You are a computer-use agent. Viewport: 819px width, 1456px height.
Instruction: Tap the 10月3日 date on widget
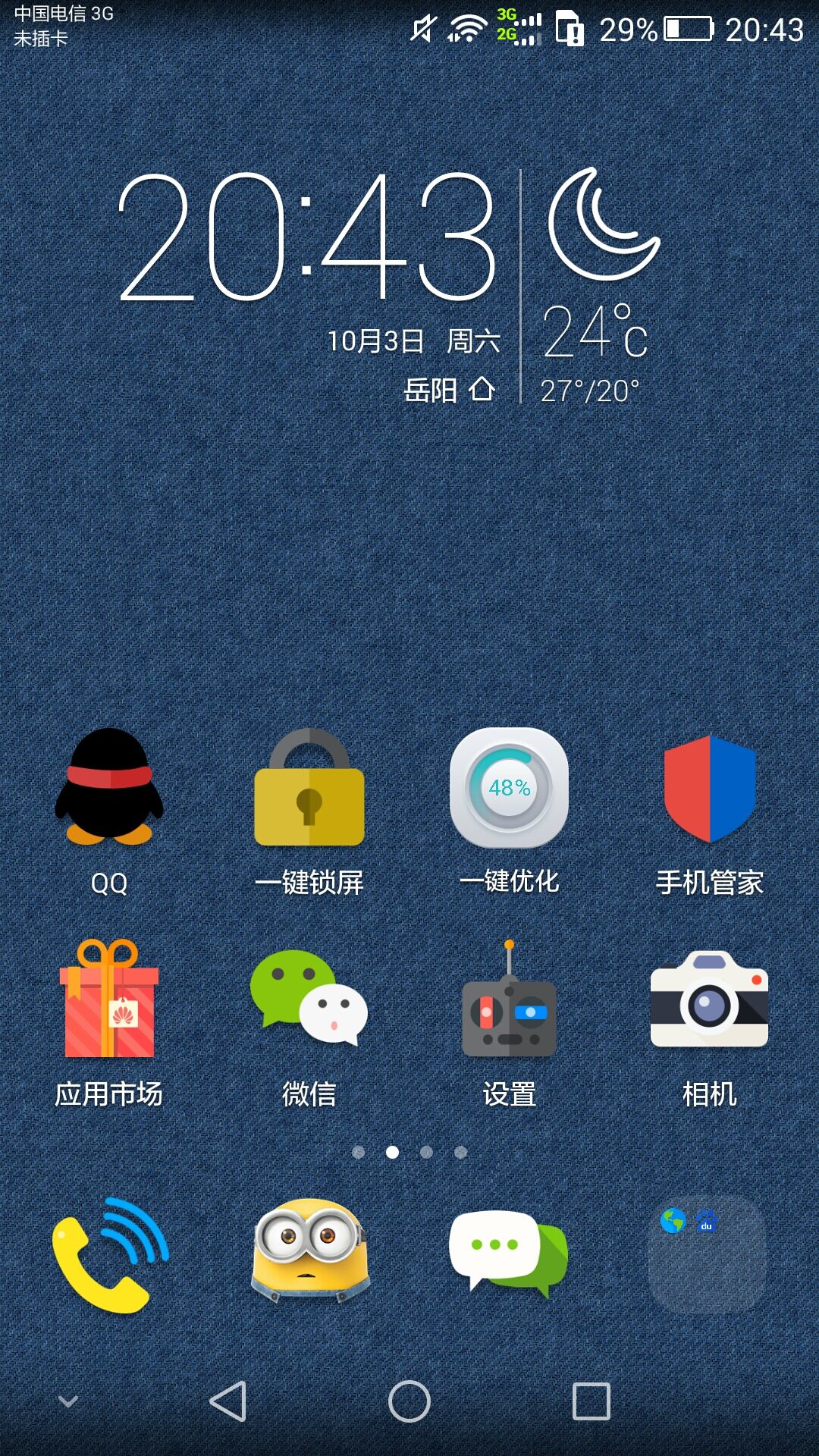pyautogui.click(x=376, y=341)
